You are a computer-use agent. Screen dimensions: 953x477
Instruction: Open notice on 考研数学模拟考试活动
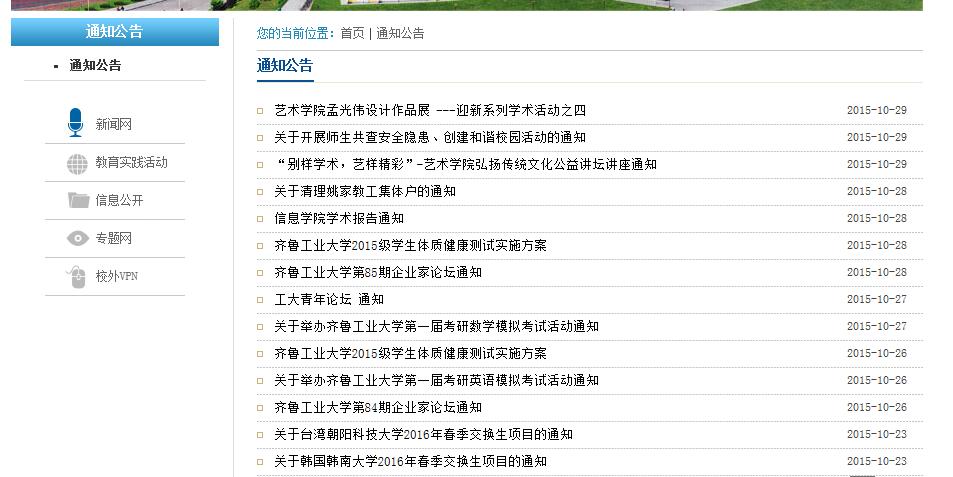click(436, 326)
